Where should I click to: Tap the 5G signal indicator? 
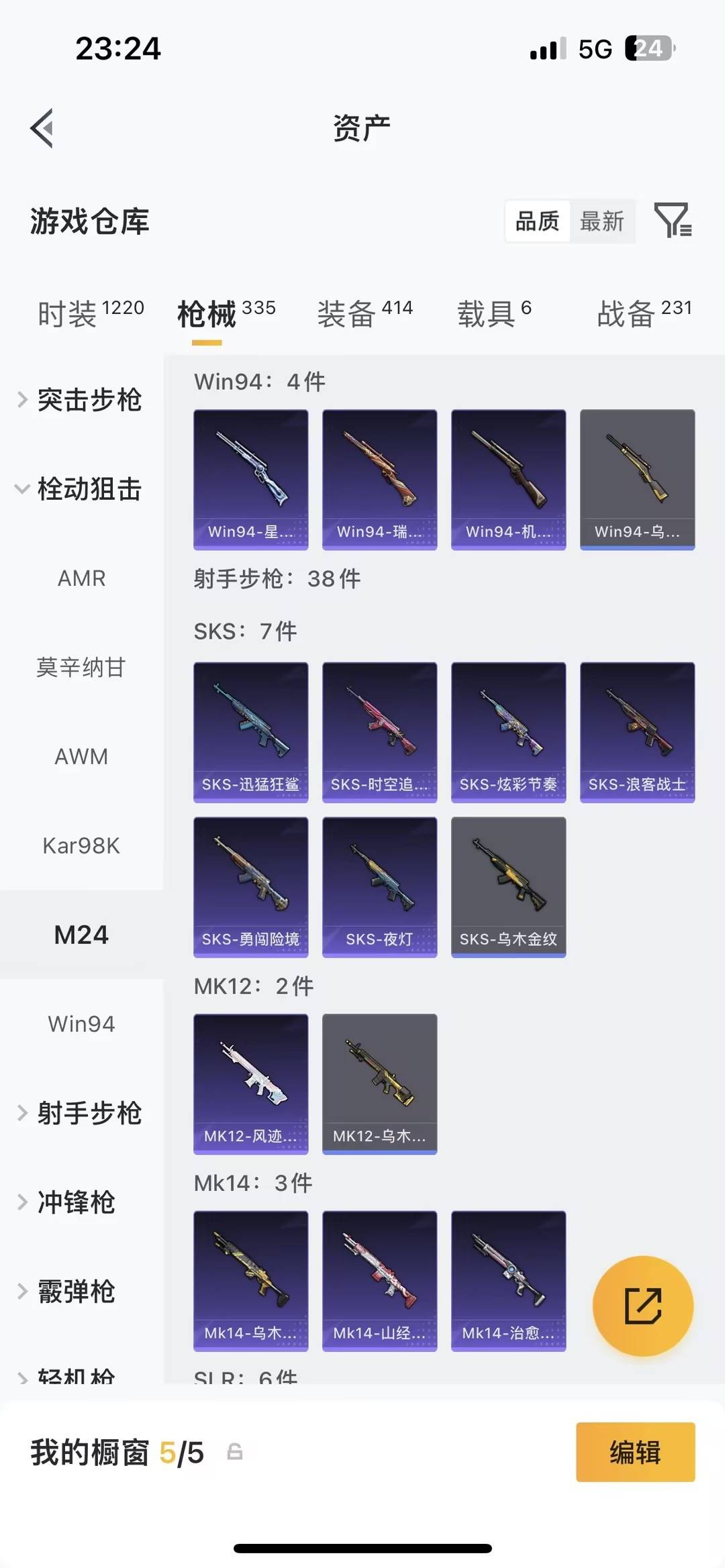tap(596, 48)
